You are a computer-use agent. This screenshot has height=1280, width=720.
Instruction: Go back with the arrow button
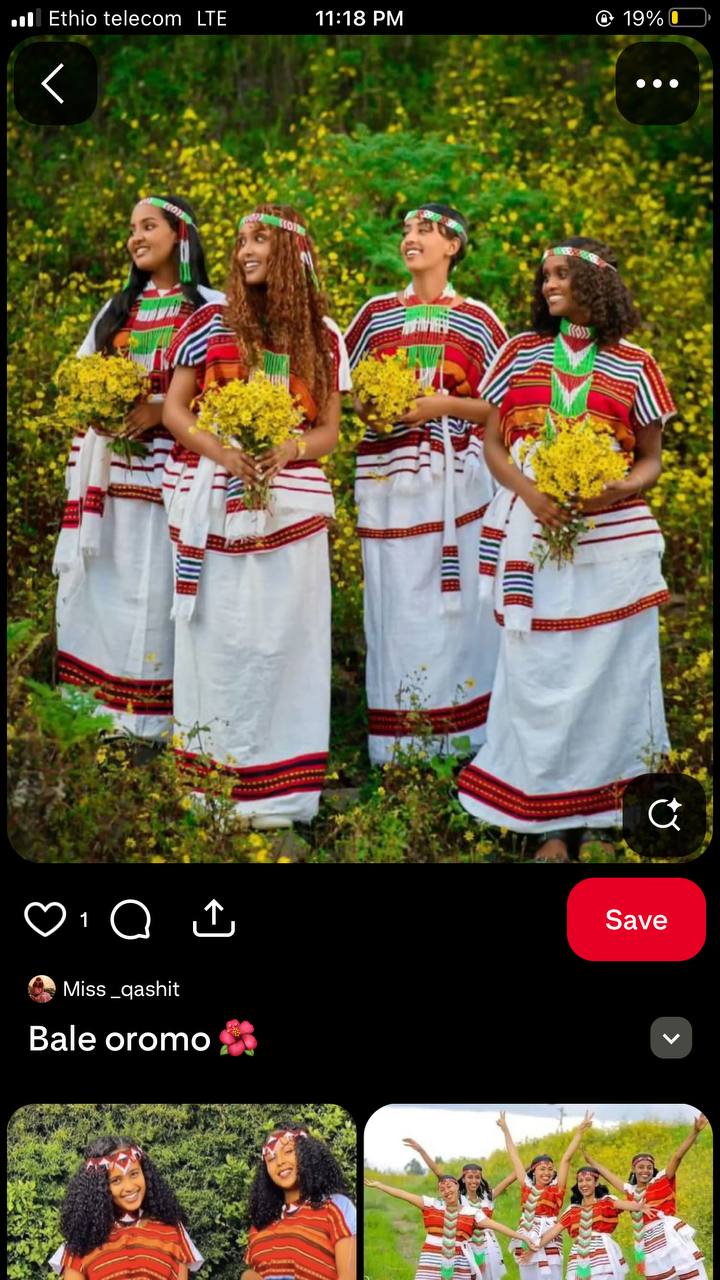(x=55, y=84)
